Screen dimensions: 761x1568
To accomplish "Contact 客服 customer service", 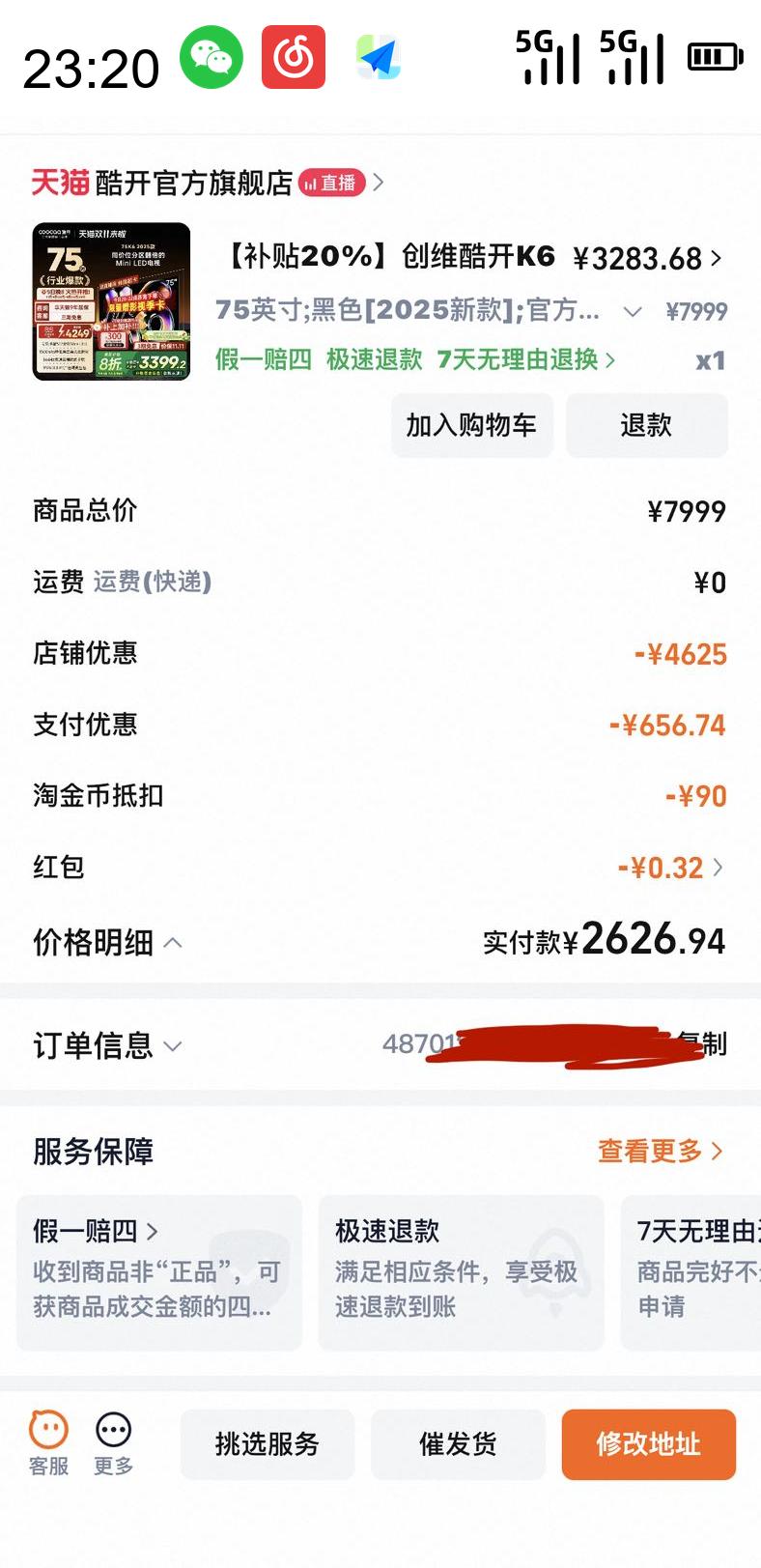I will click(x=48, y=1443).
